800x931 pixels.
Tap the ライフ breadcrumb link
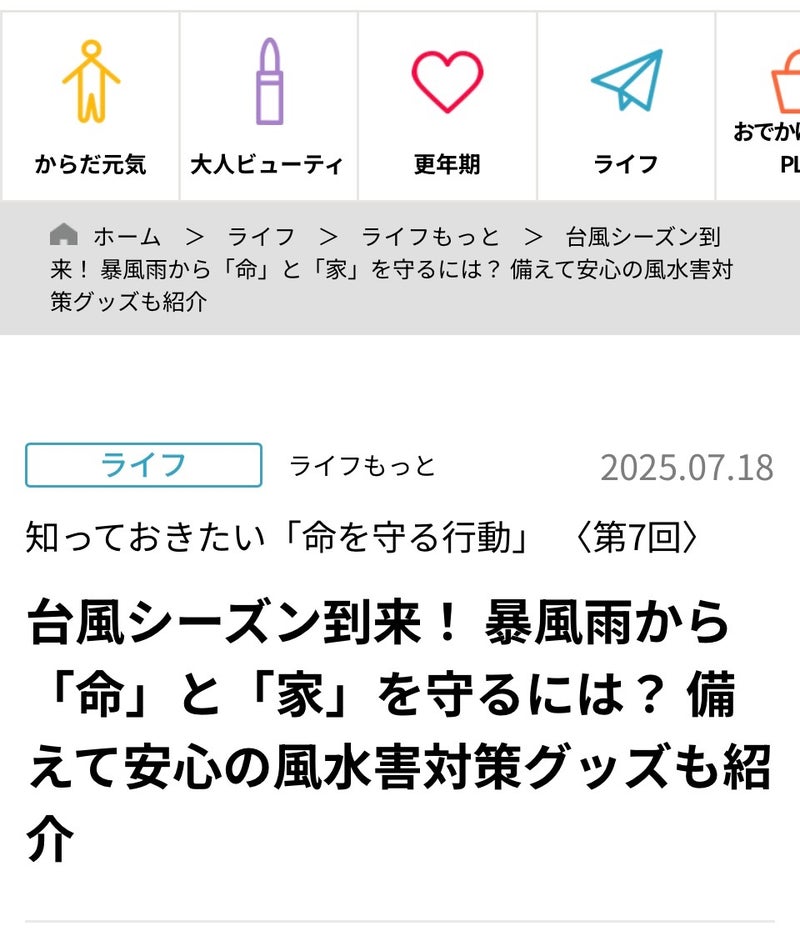tap(261, 237)
